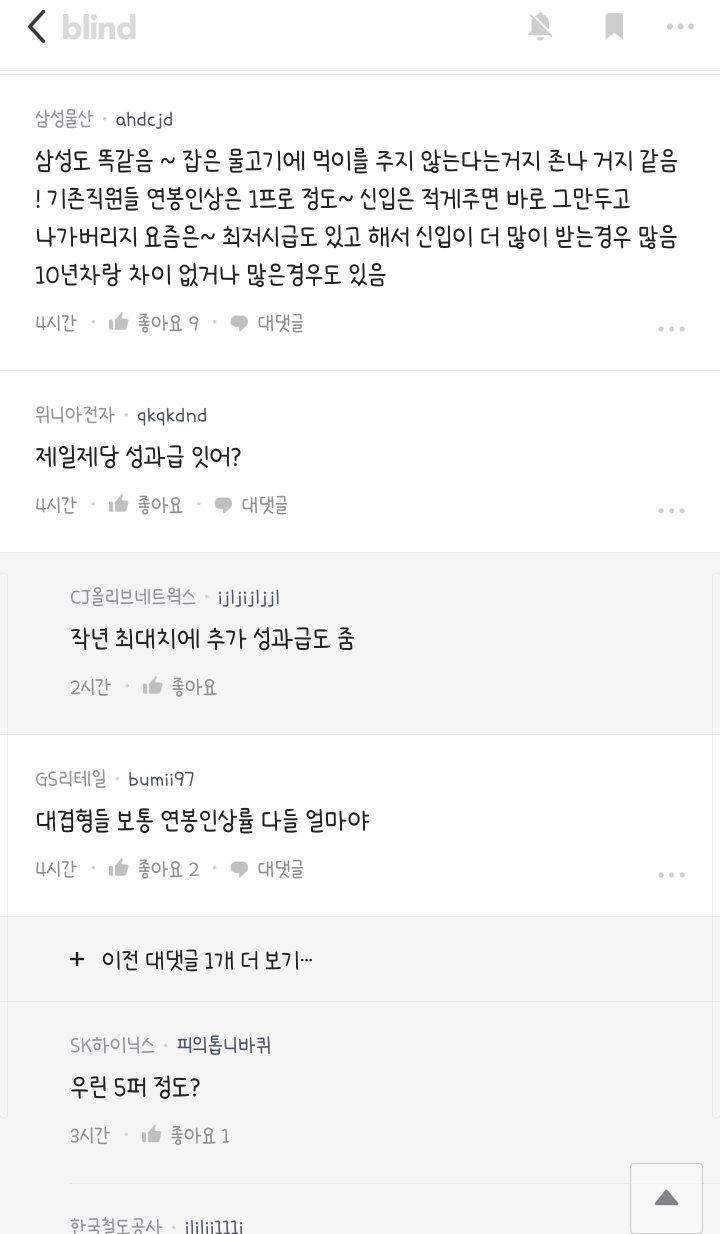The width and height of the screenshot is (720, 1234).
Task: Reply to the GS리테일 comment via 대댓글
Action: [x=267, y=869]
